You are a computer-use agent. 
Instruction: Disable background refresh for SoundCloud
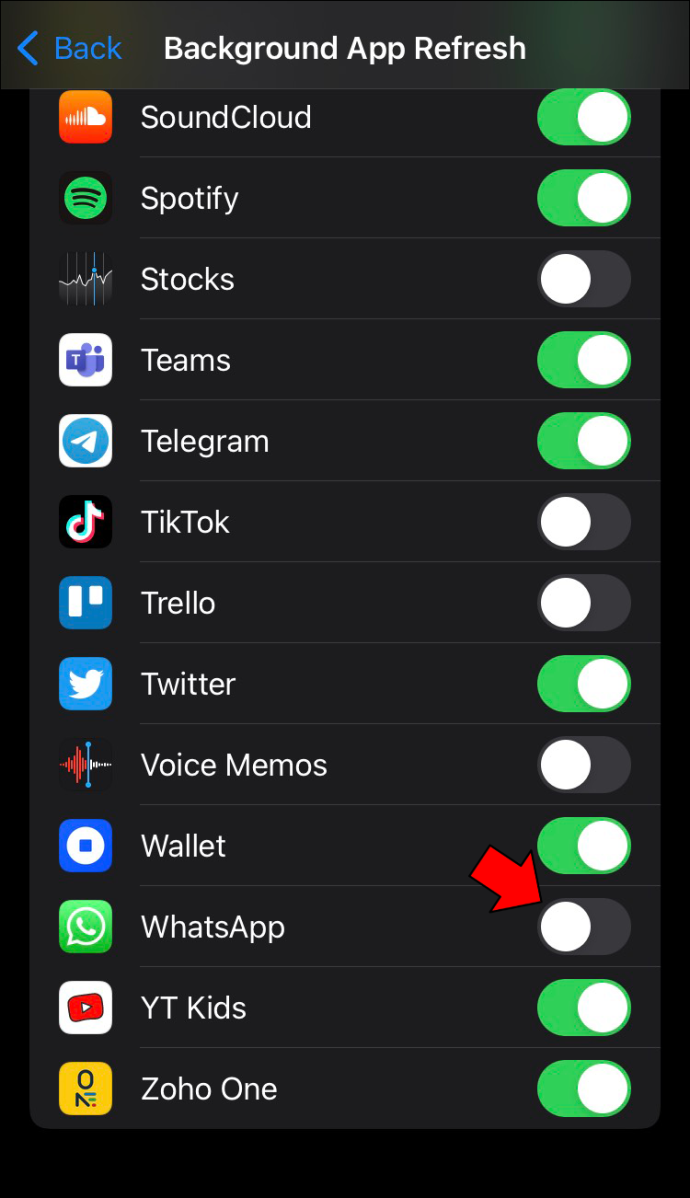[584, 117]
